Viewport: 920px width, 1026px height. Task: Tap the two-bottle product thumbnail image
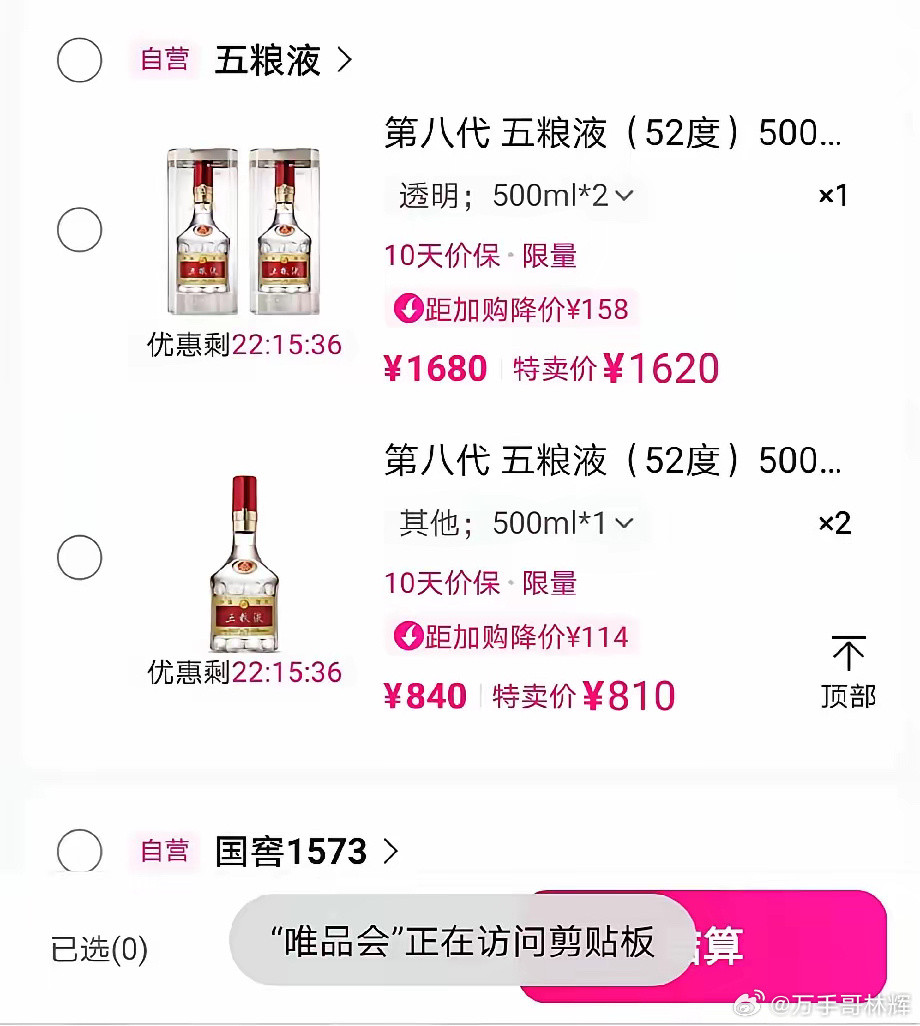pyautogui.click(x=243, y=230)
